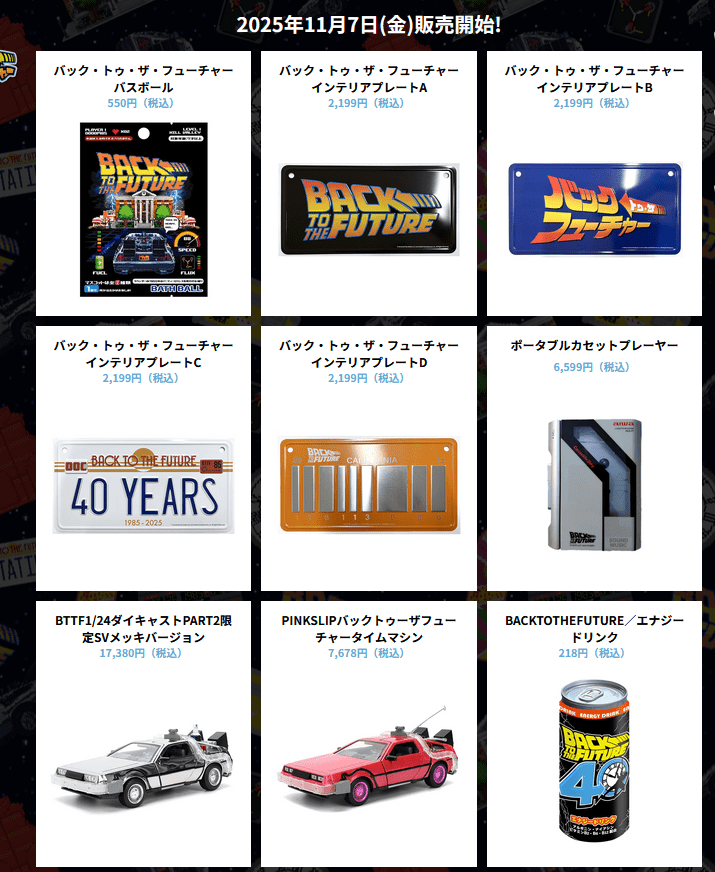Open the 40 YEARS インテリアプレートC card
Screen dimensions: 715x872
(x=143, y=485)
